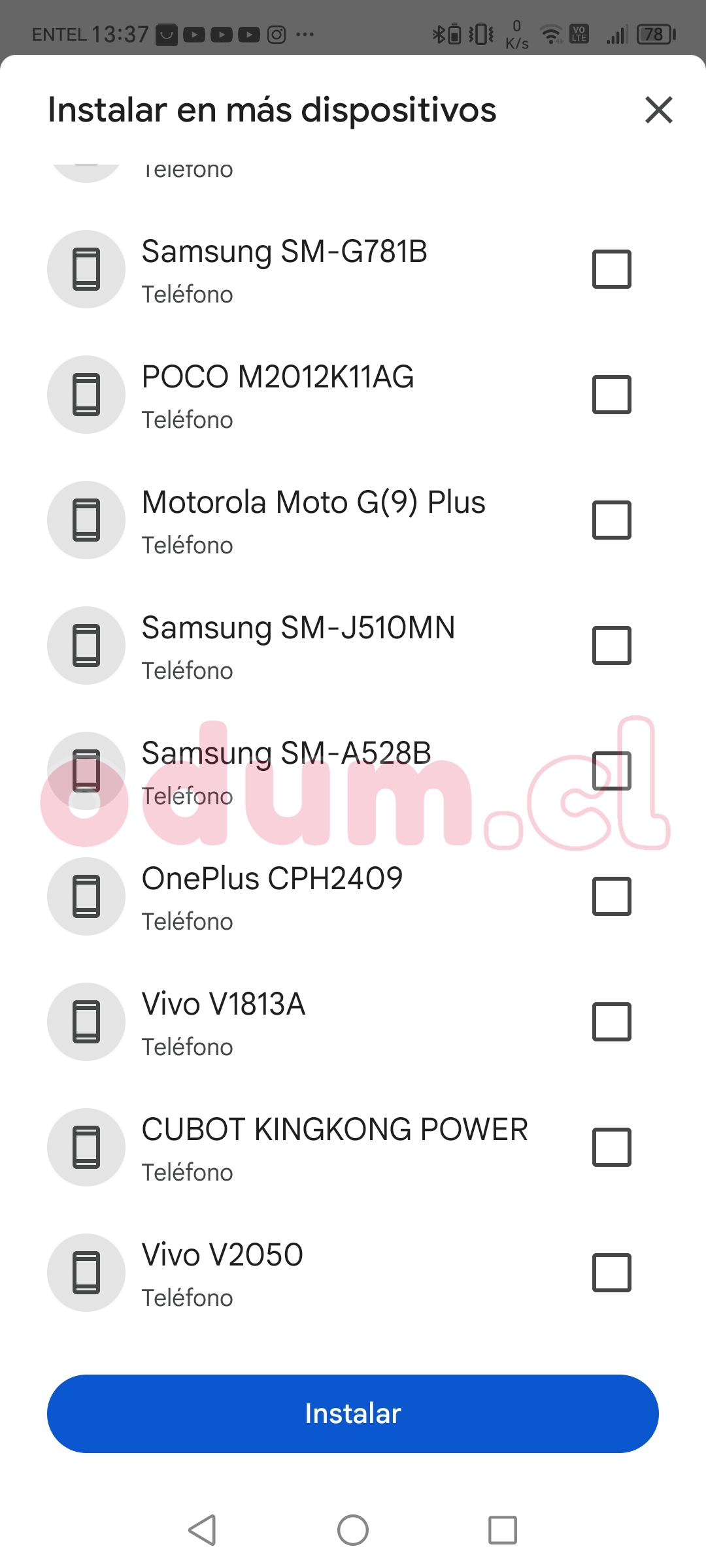
Task: Tick the OnePlus CPH2409 checkbox
Action: [x=611, y=896]
